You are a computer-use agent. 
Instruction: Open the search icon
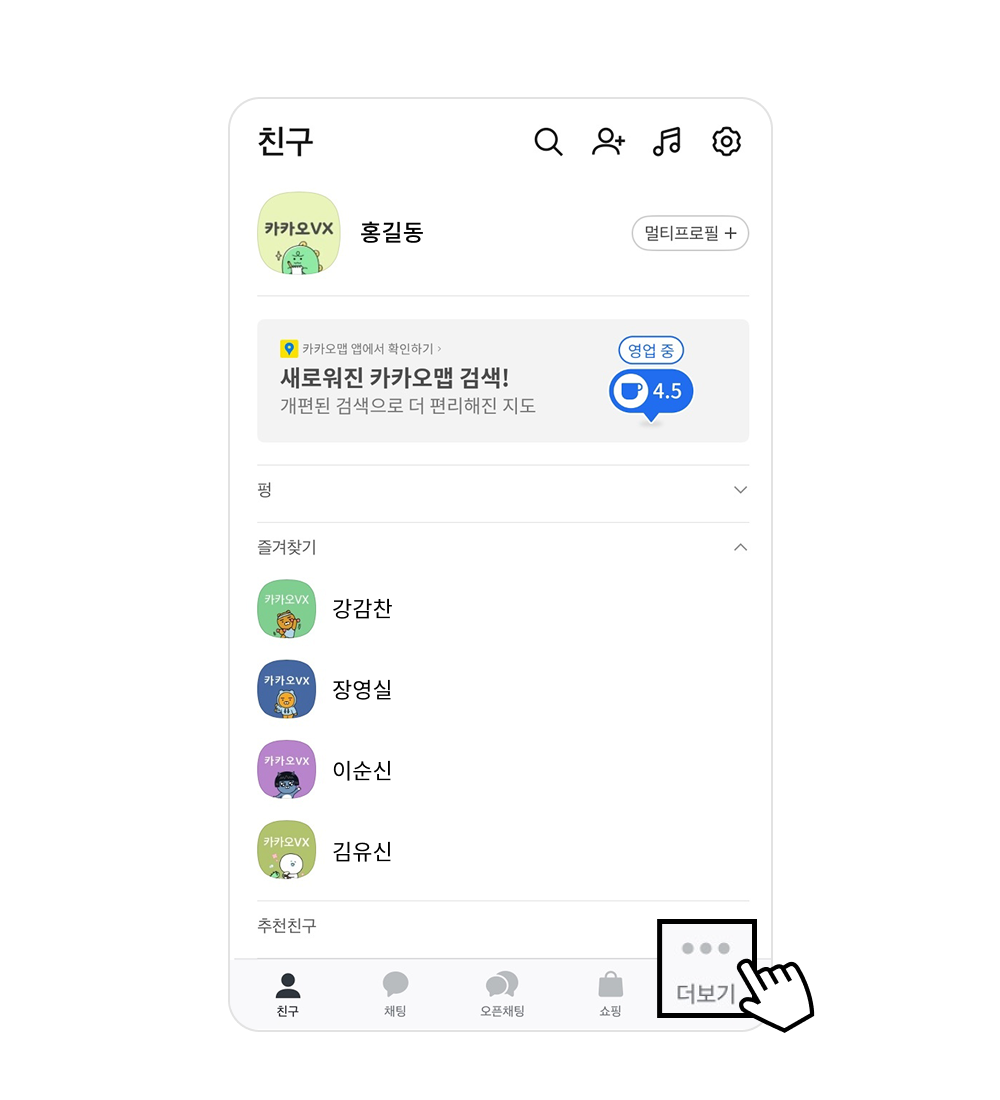548,142
